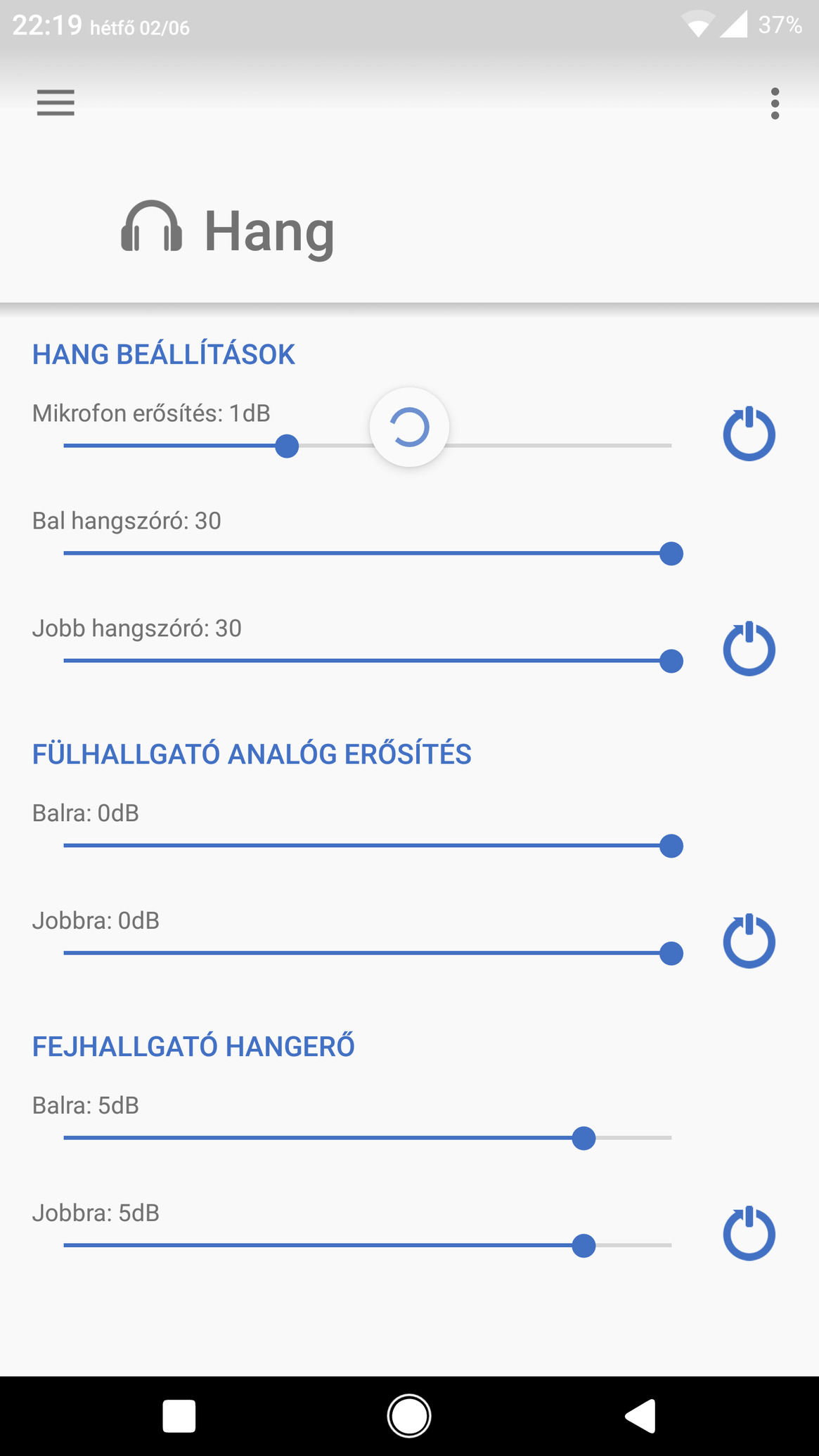
Task: Open recent apps from navigation bar
Action: pos(179,1416)
